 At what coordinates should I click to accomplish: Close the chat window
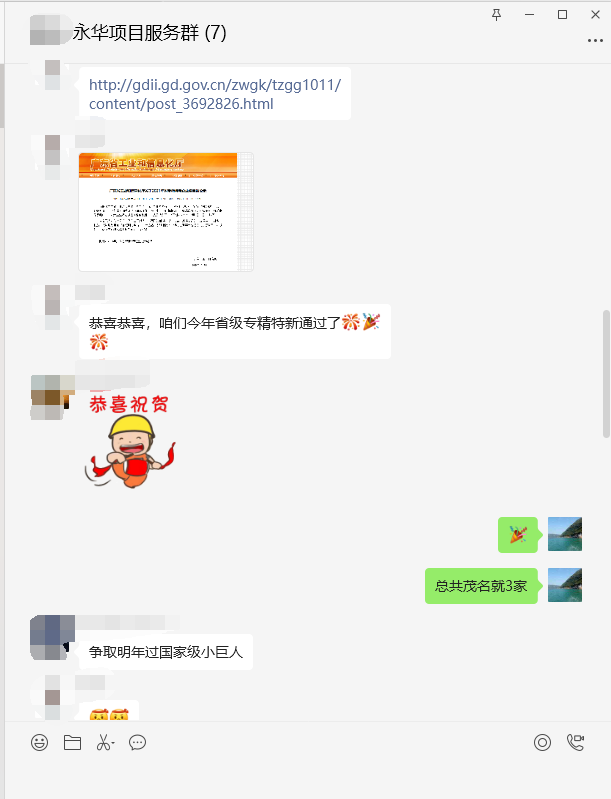[594, 13]
